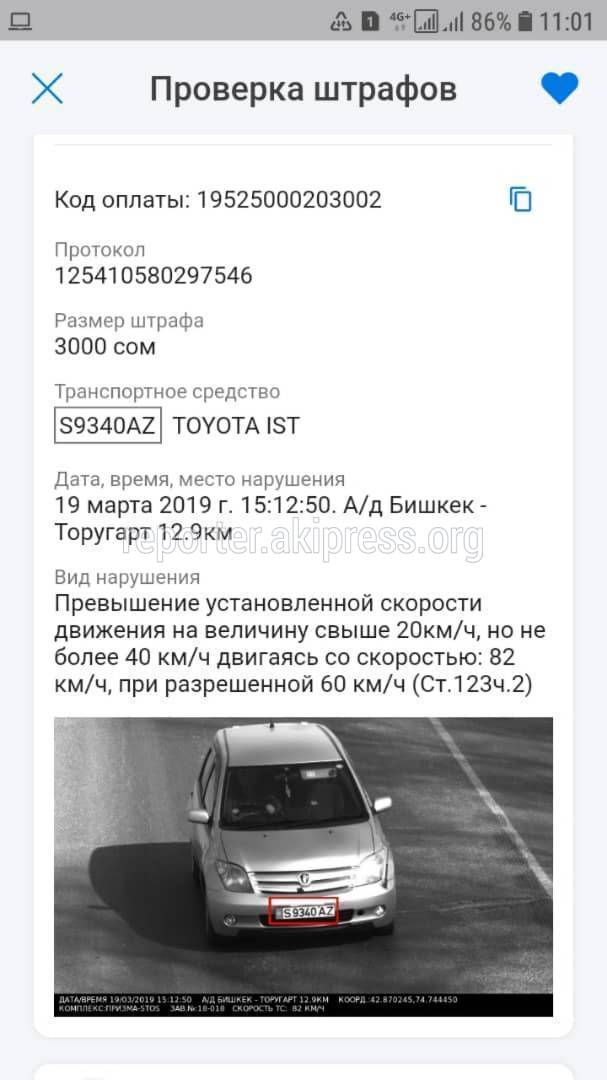Copy the payment code 19525000203002
Viewport: 607px width, 1080px height.
(x=520, y=199)
